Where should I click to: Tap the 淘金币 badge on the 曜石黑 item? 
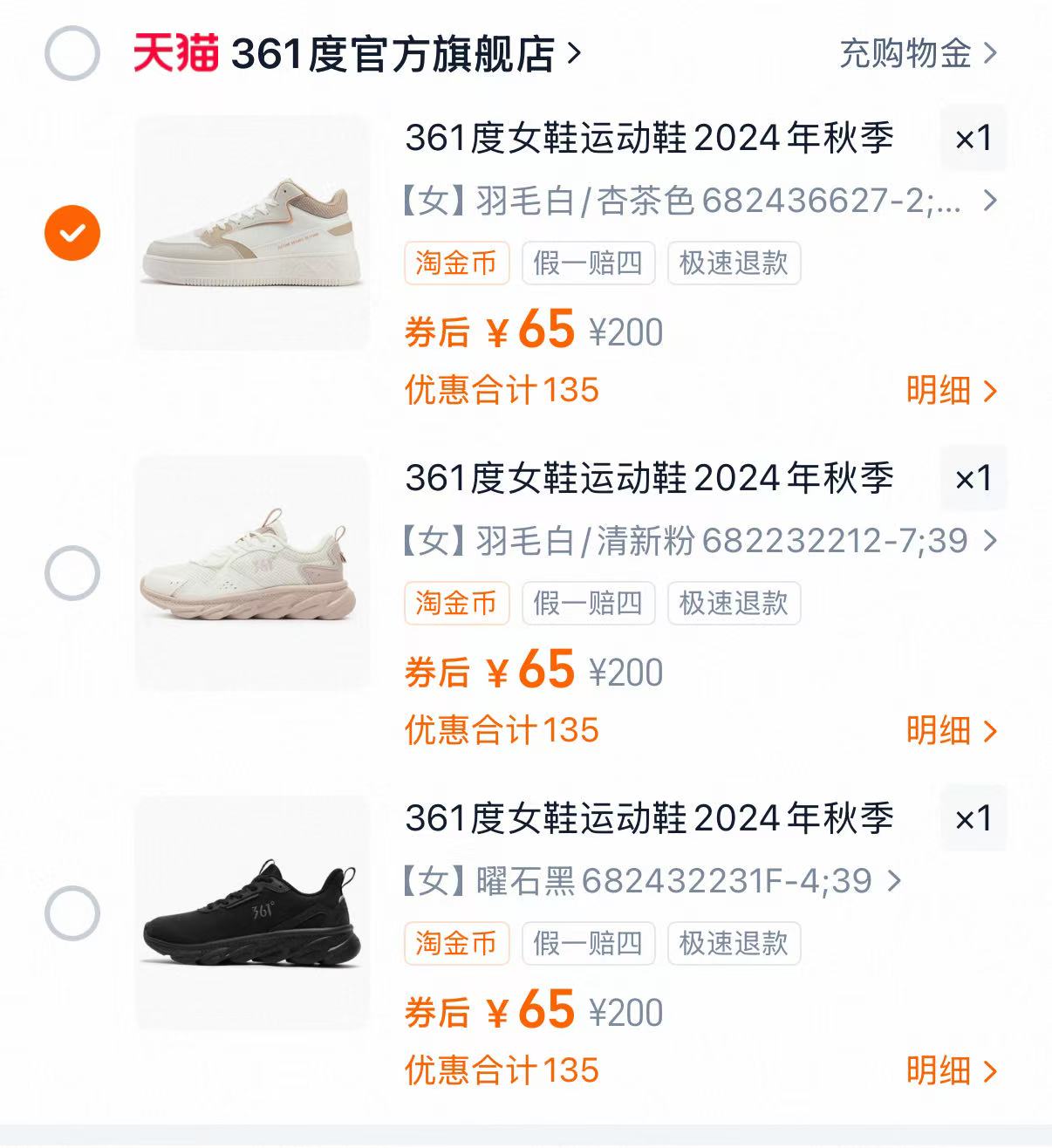tap(456, 943)
